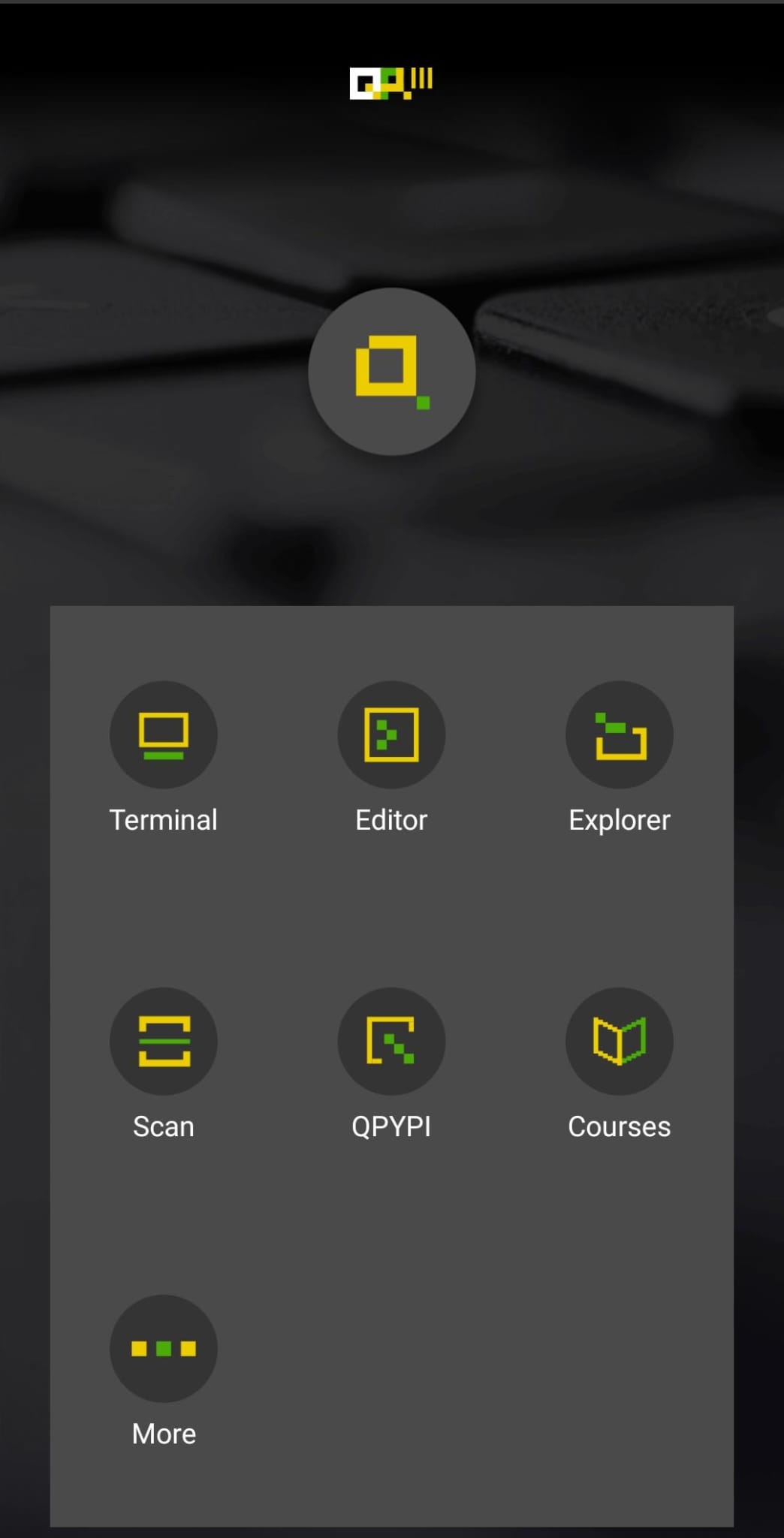Open the file Explorer
This screenshot has width=784, height=1538.
[619, 734]
